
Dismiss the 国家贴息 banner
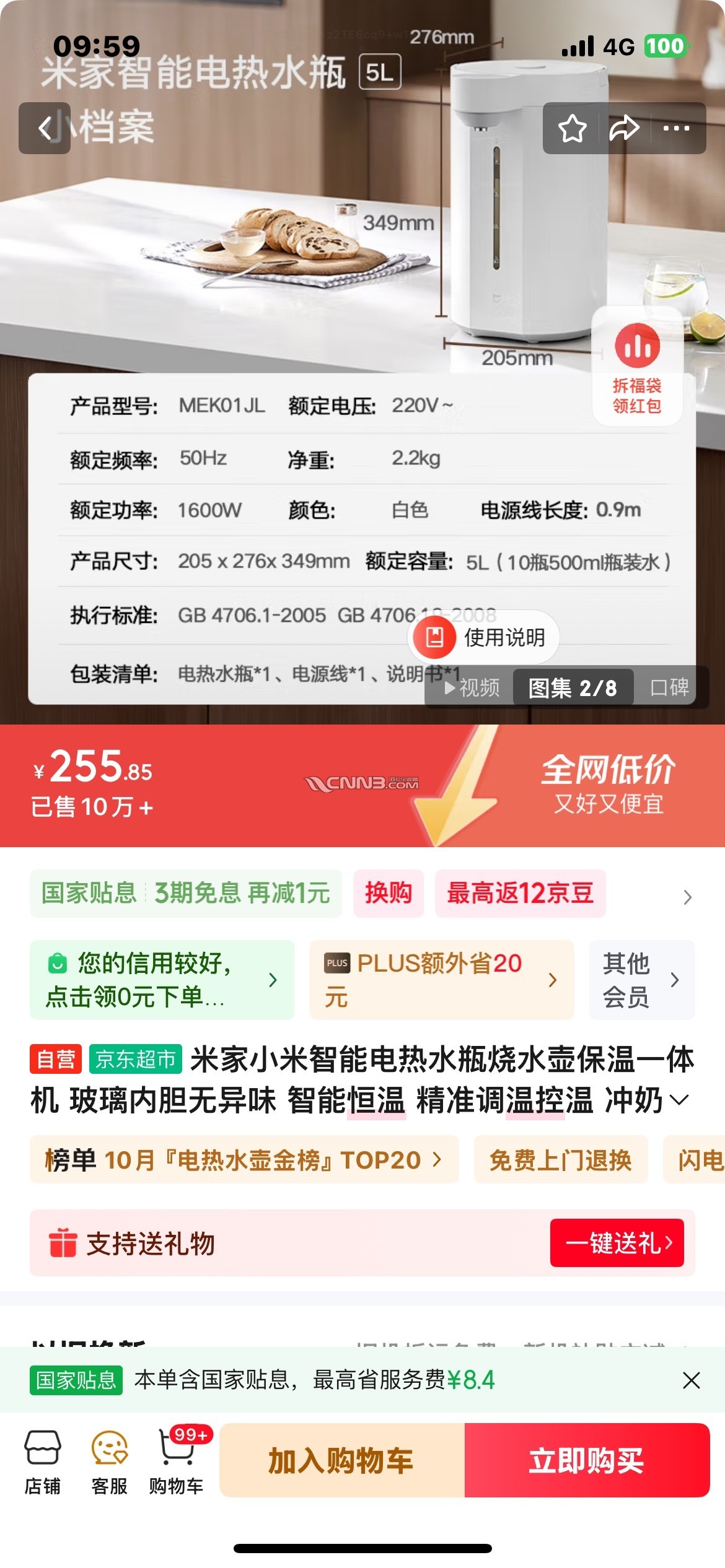point(691,1380)
